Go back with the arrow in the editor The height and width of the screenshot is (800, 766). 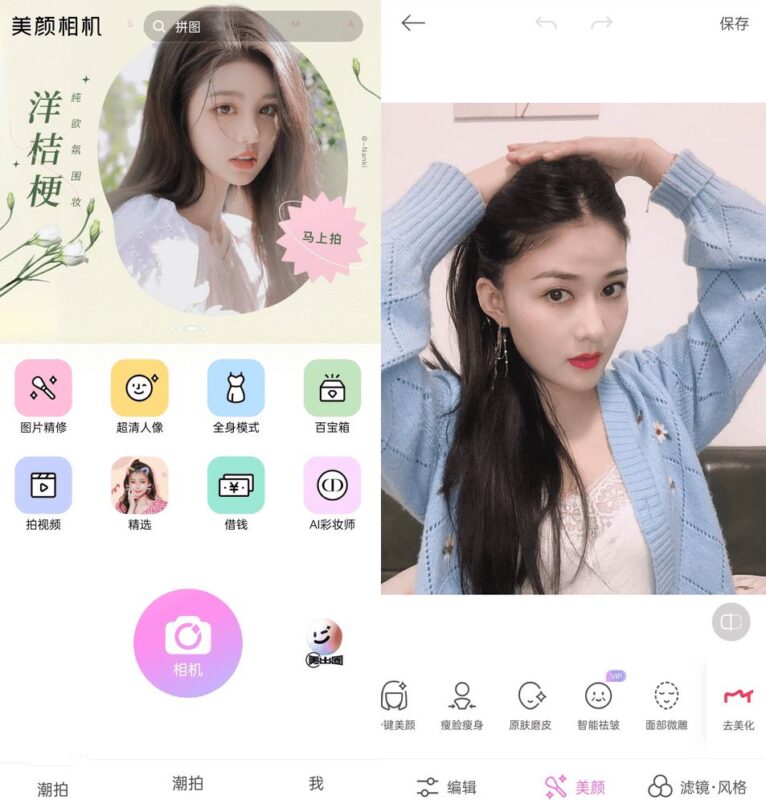[413, 23]
